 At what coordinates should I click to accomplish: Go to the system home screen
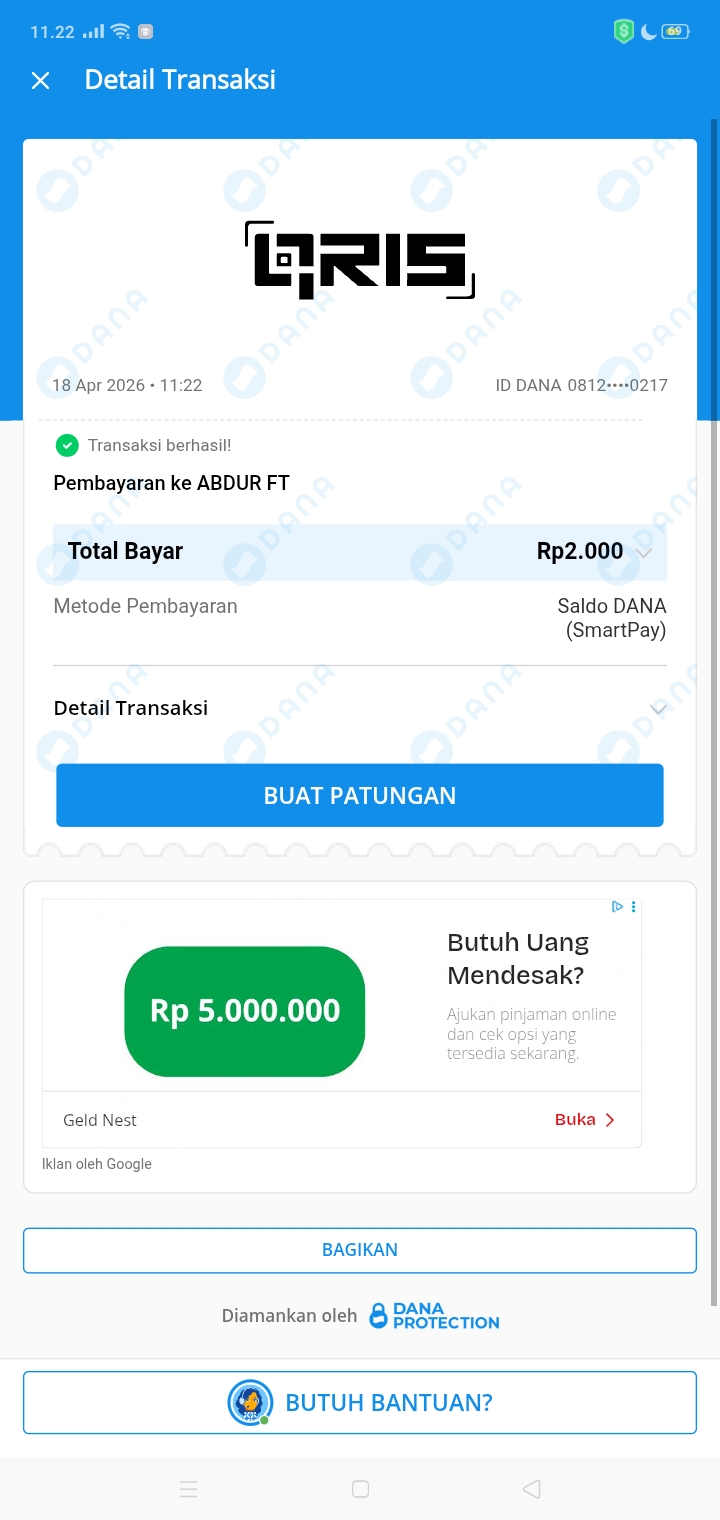(x=361, y=1489)
